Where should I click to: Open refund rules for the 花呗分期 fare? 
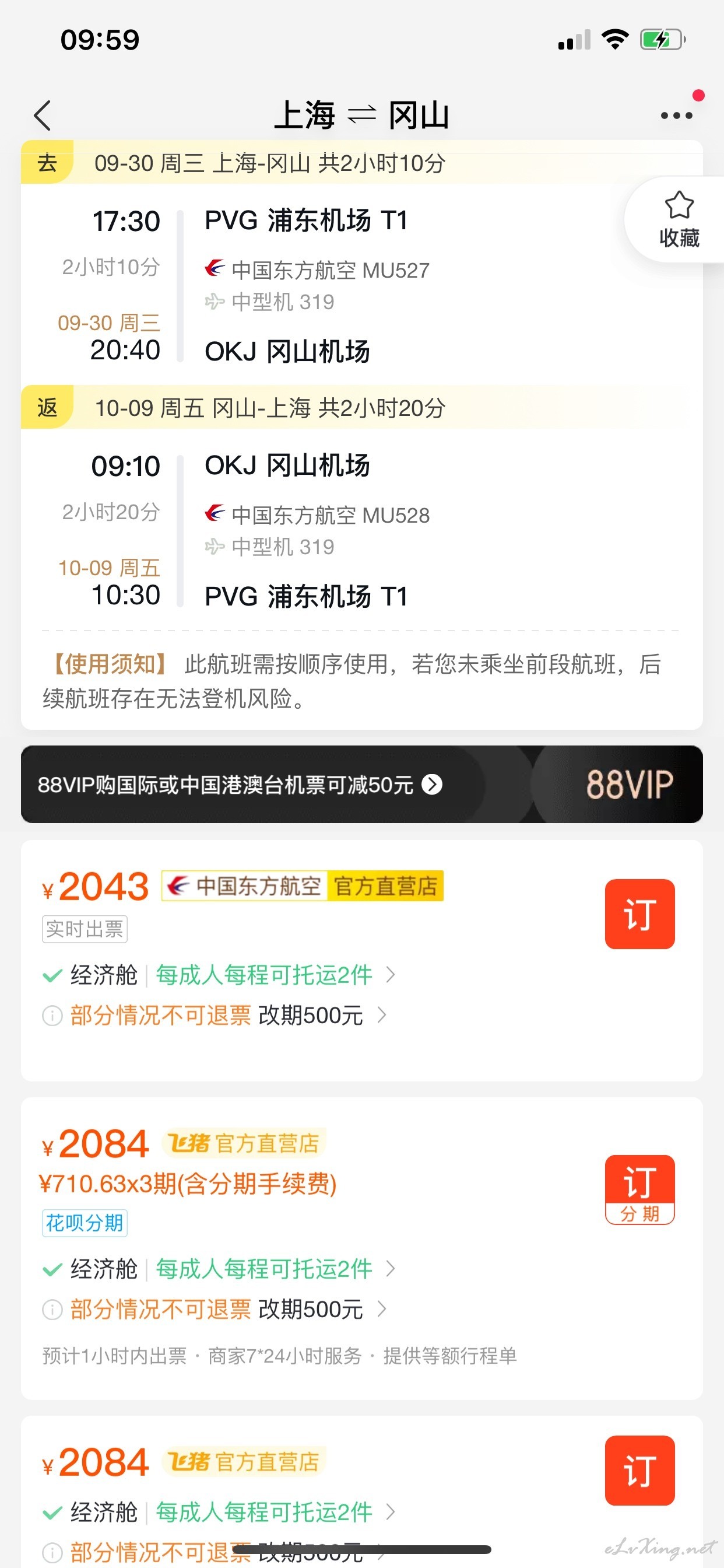pyautogui.click(x=228, y=1310)
